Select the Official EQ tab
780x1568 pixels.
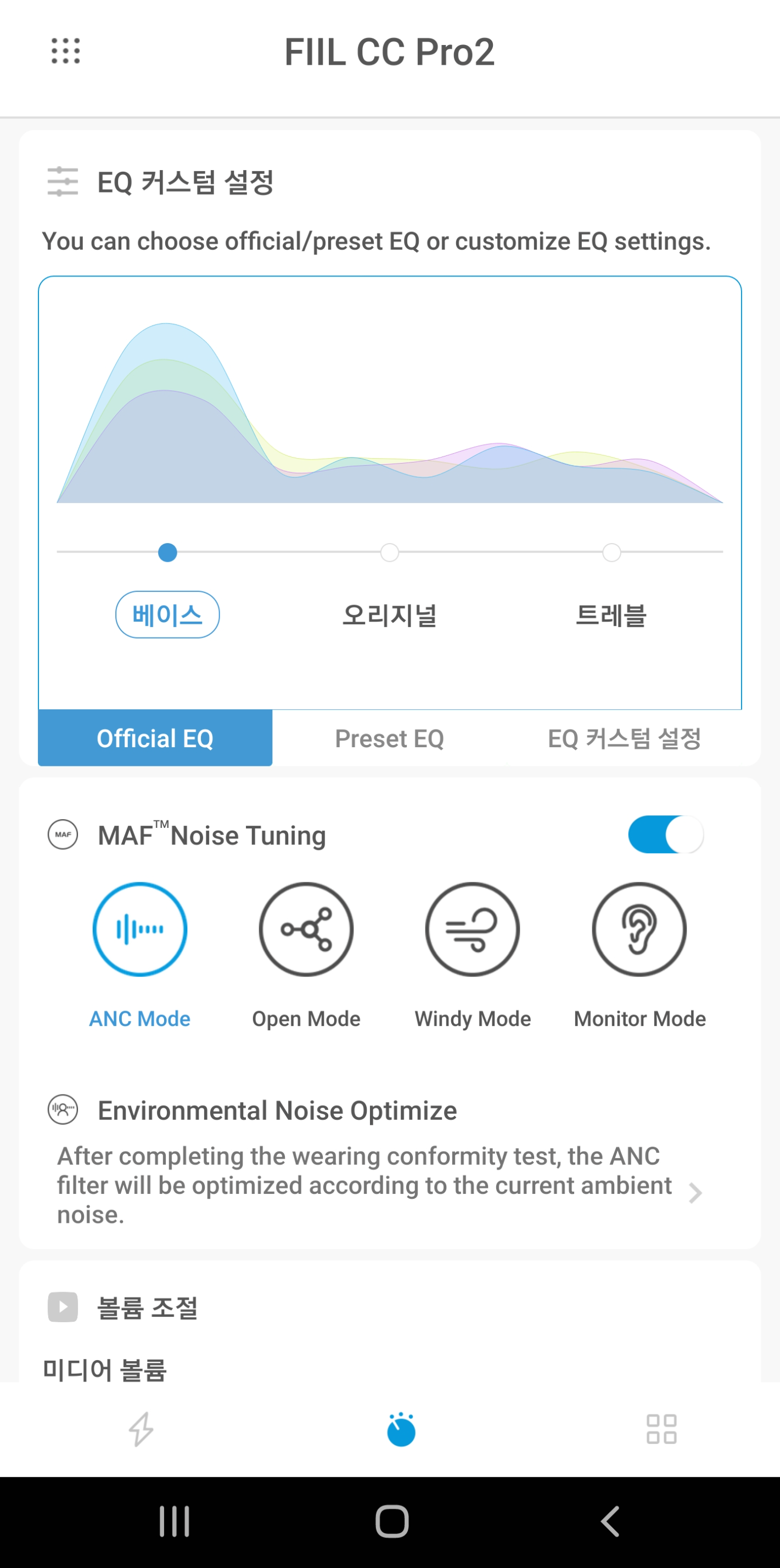pyautogui.click(x=155, y=738)
